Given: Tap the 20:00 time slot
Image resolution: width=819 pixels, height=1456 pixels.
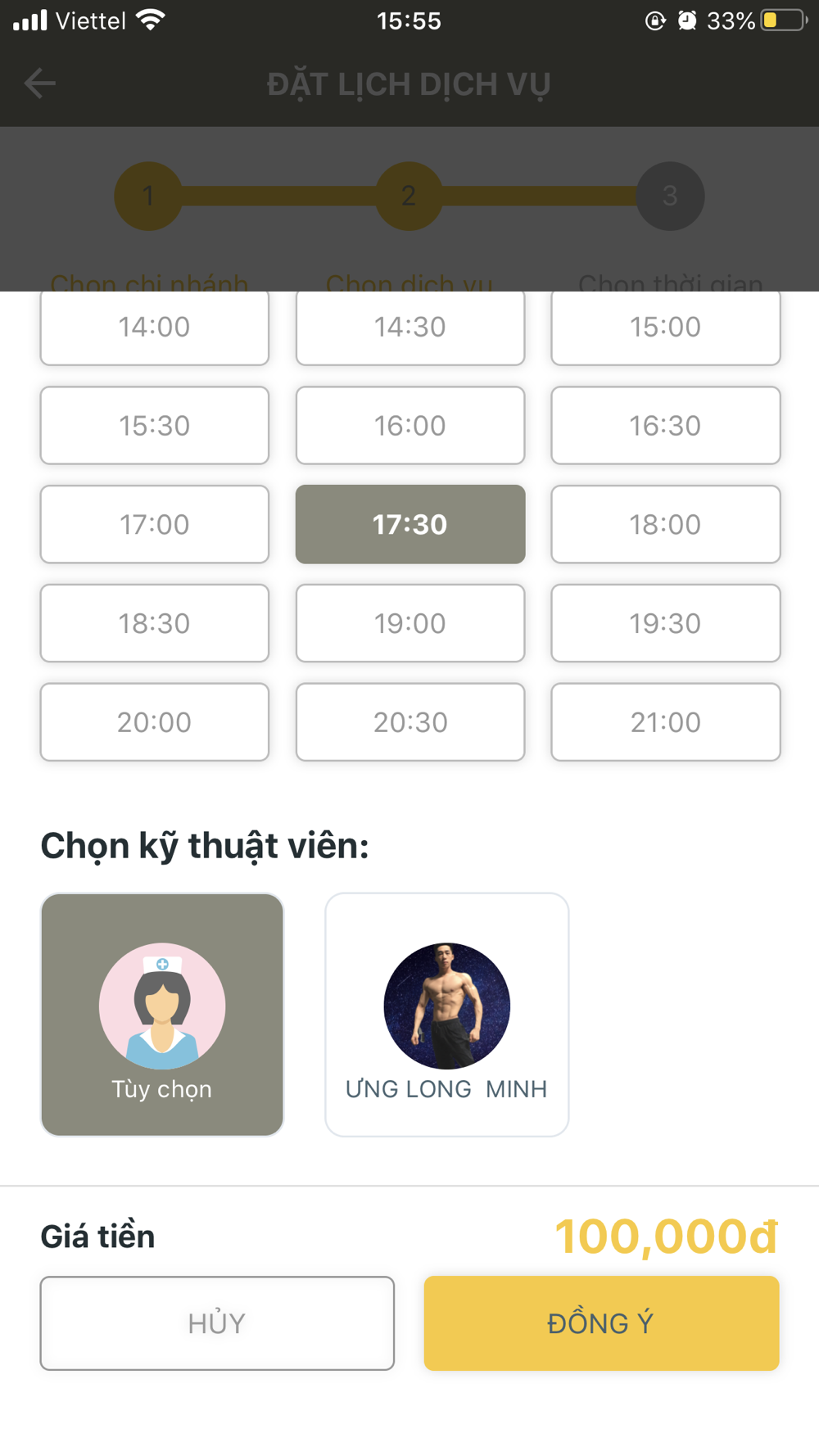Looking at the screenshot, I should [x=154, y=722].
